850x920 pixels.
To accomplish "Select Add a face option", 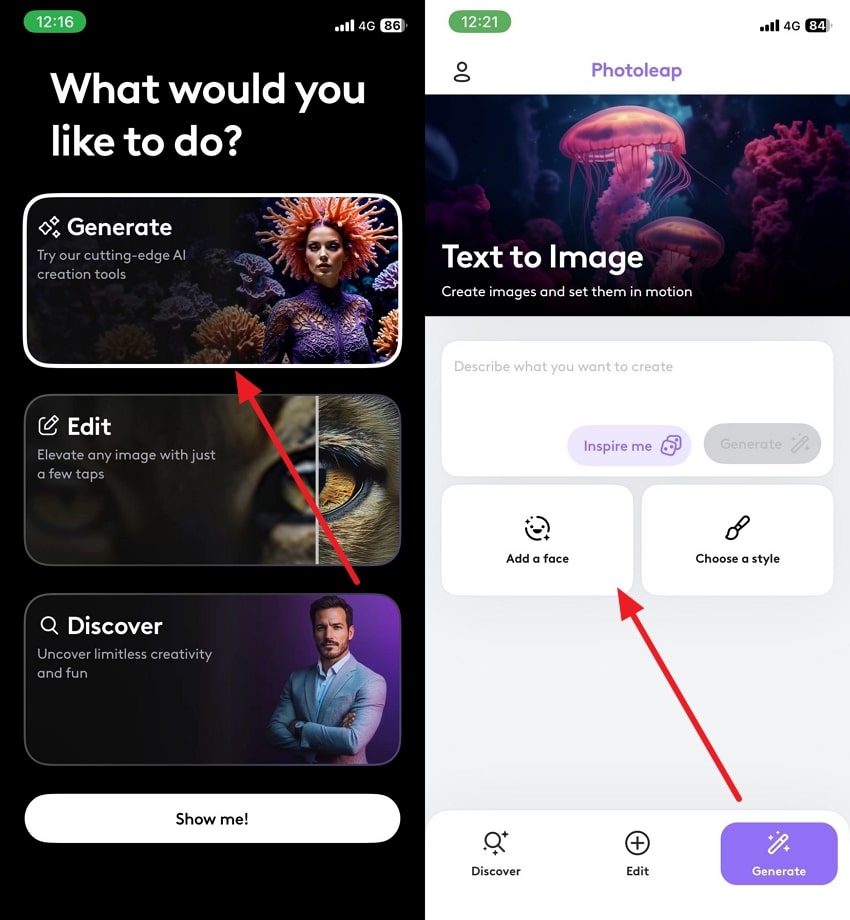I will click(537, 540).
